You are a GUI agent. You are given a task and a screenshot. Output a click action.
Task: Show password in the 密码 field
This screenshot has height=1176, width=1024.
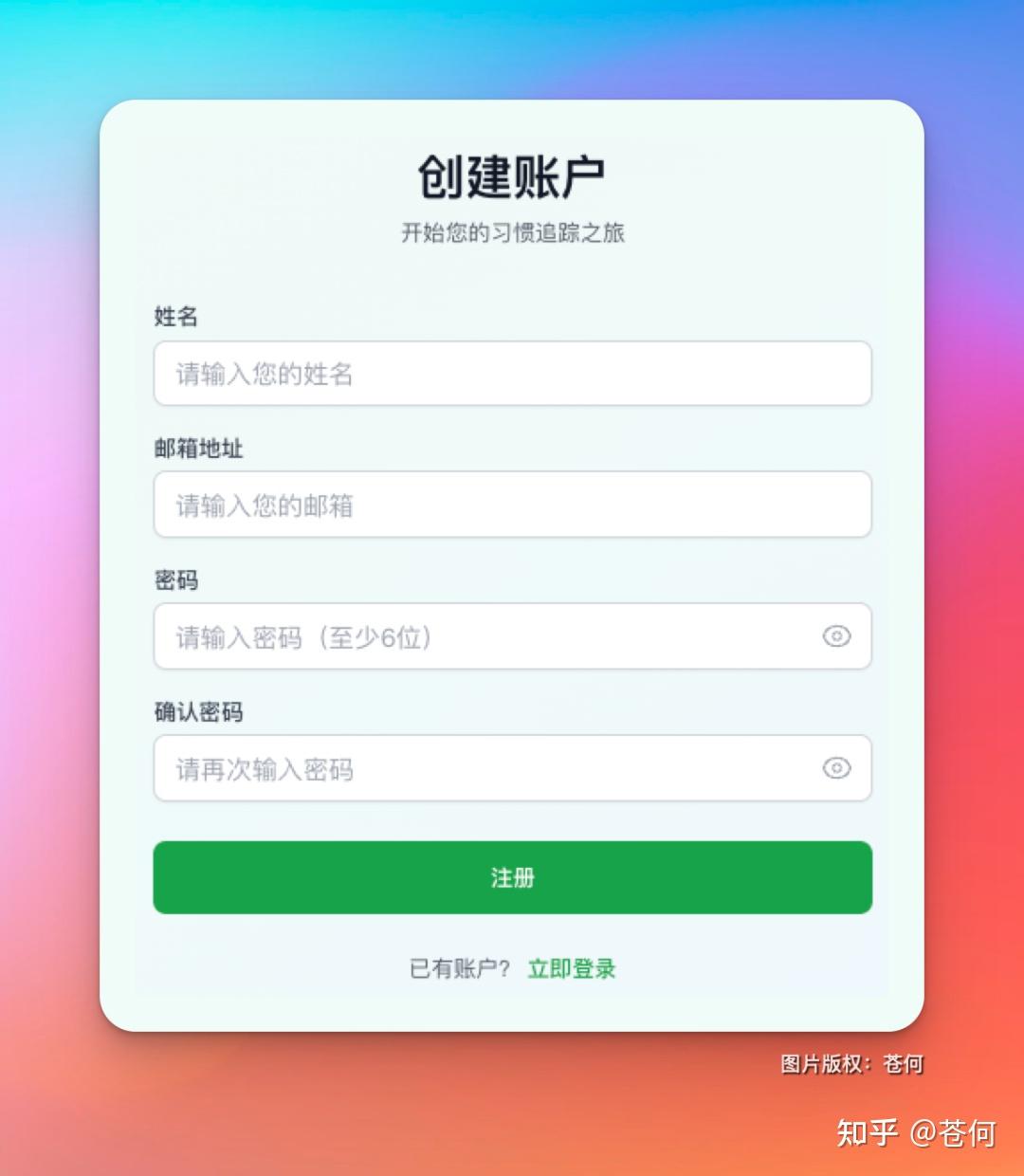835,636
